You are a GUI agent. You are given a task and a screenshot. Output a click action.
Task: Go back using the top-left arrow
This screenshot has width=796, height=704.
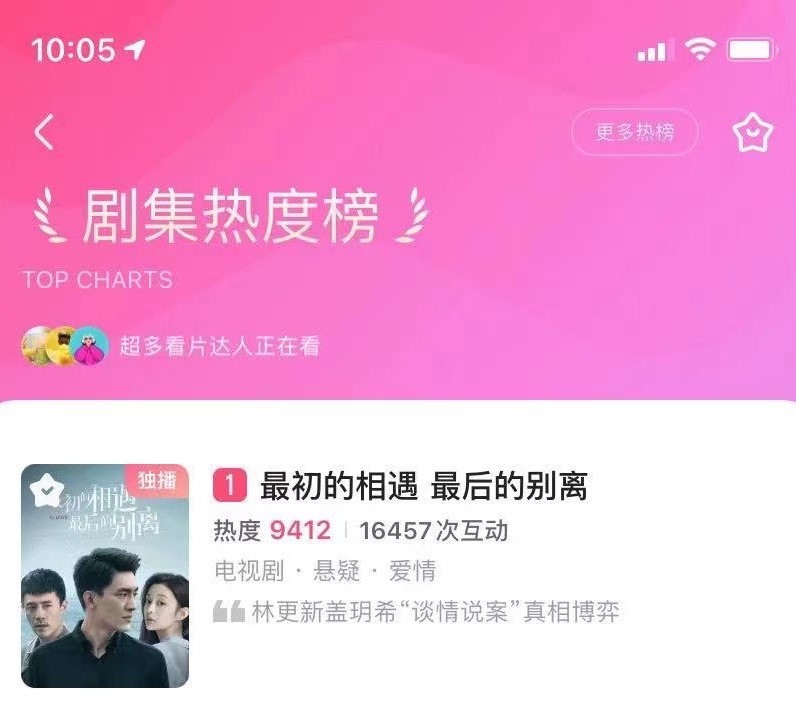click(44, 133)
